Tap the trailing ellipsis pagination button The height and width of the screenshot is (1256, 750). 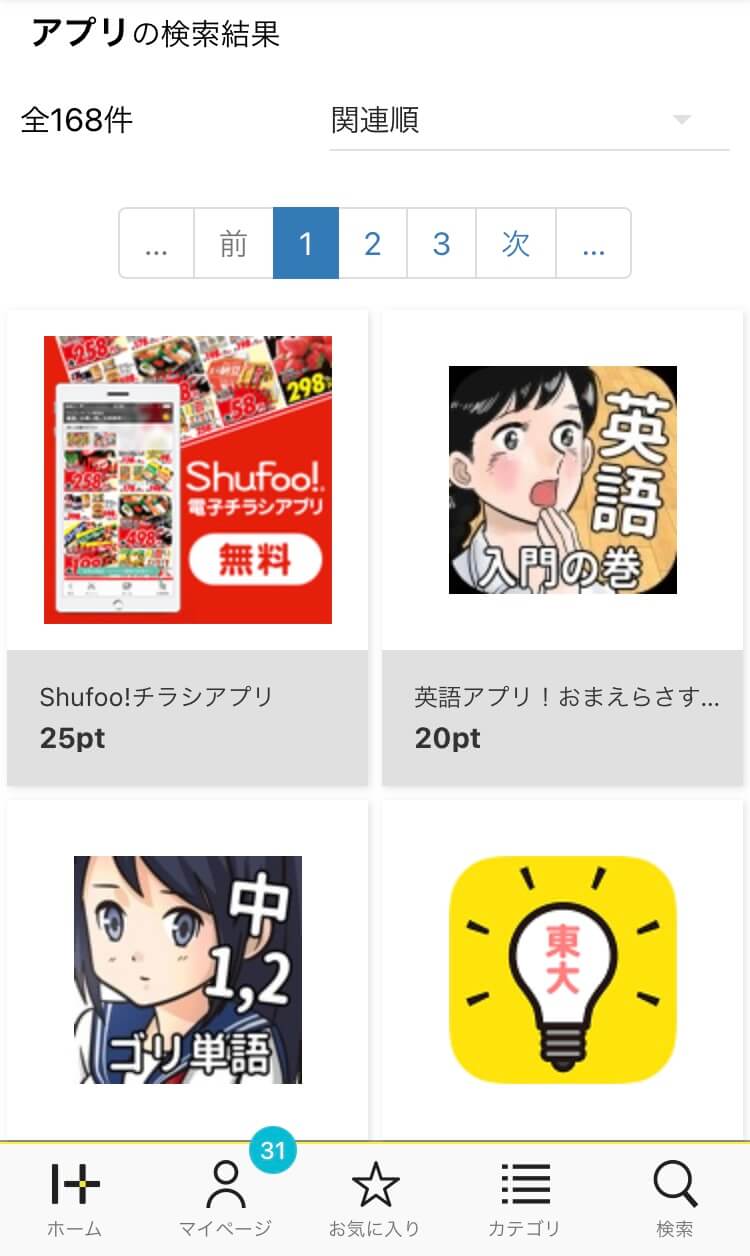(x=593, y=243)
